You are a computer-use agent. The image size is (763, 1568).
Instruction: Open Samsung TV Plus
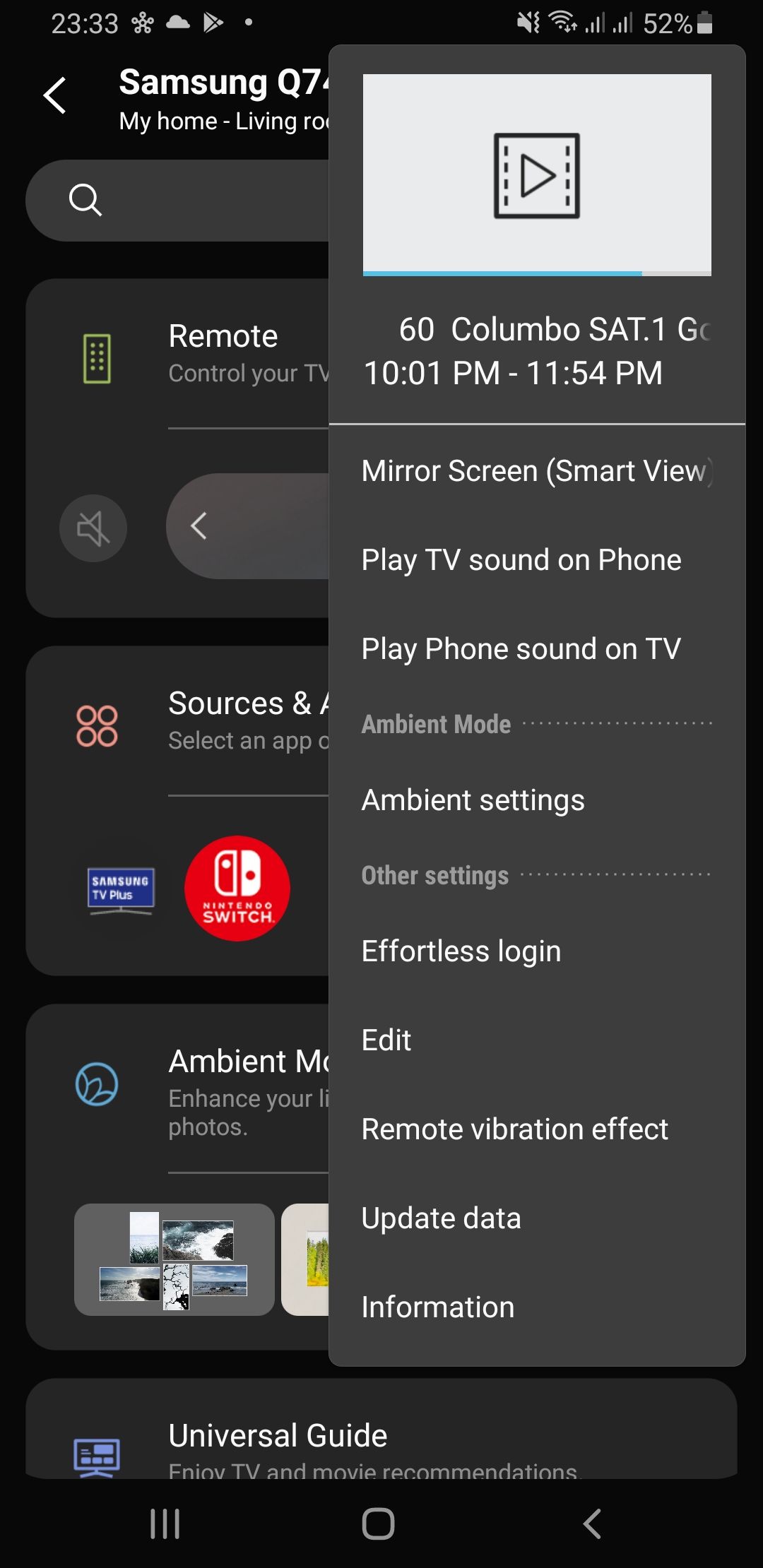(120, 889)
